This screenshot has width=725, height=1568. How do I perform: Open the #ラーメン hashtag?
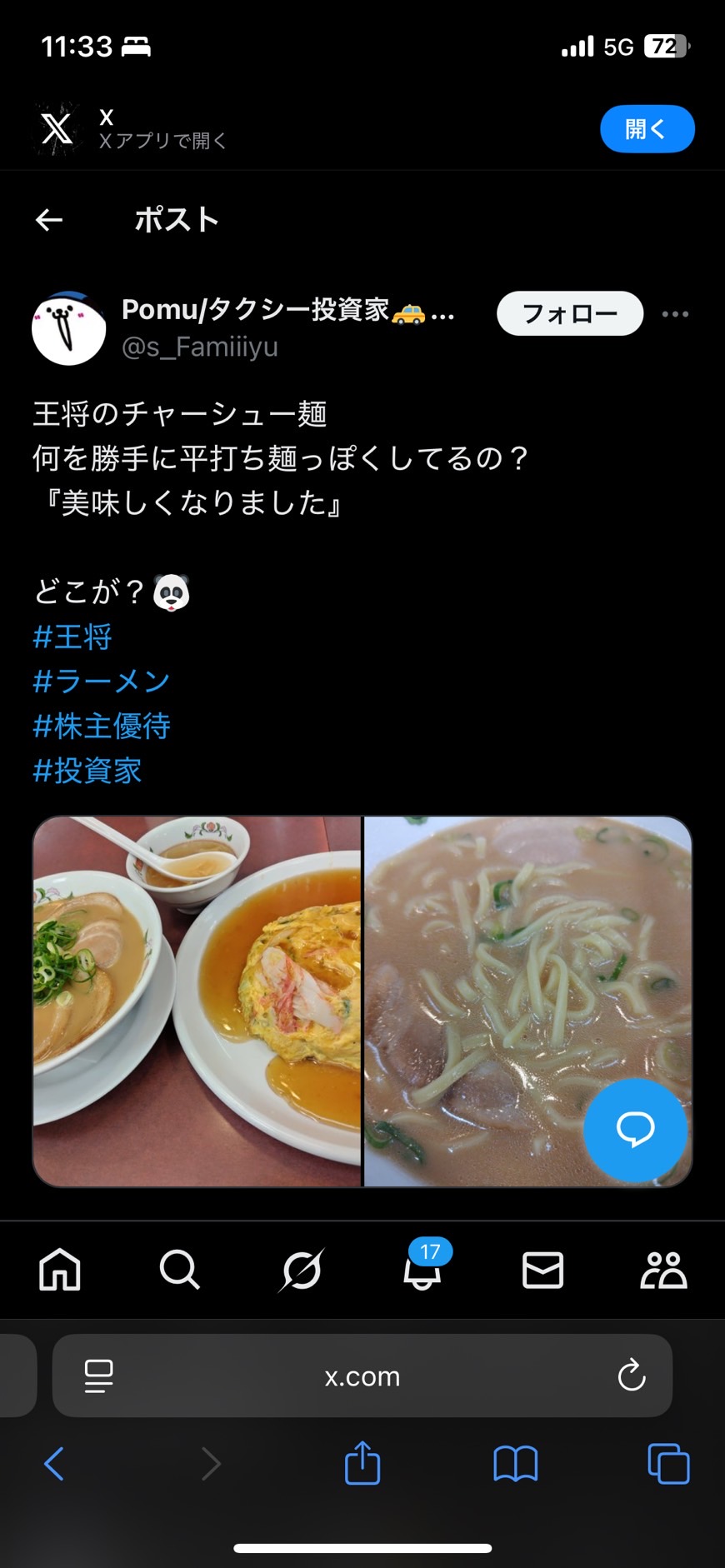[101, 682]
